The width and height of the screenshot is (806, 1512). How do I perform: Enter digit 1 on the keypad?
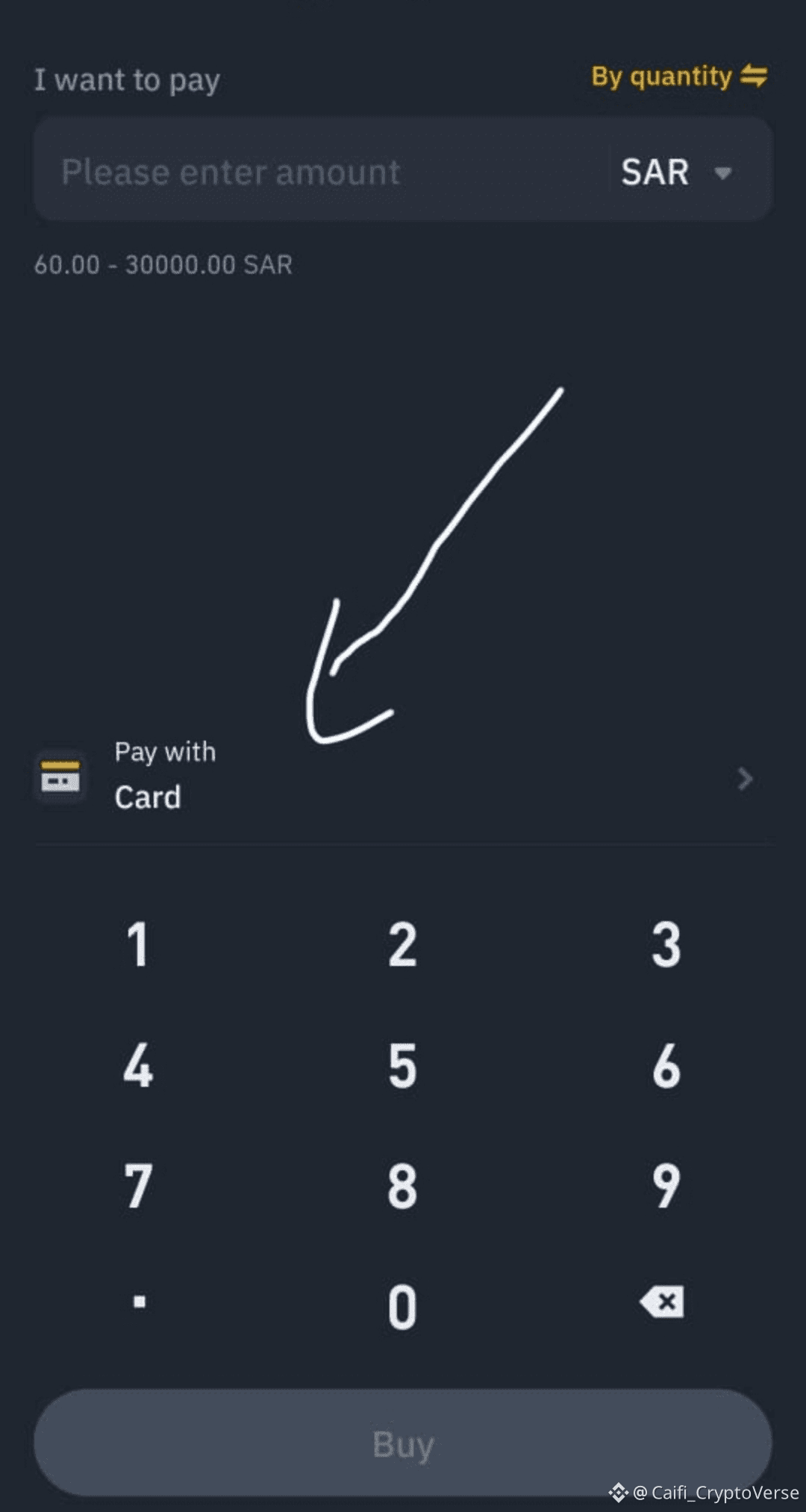[138, 944]
